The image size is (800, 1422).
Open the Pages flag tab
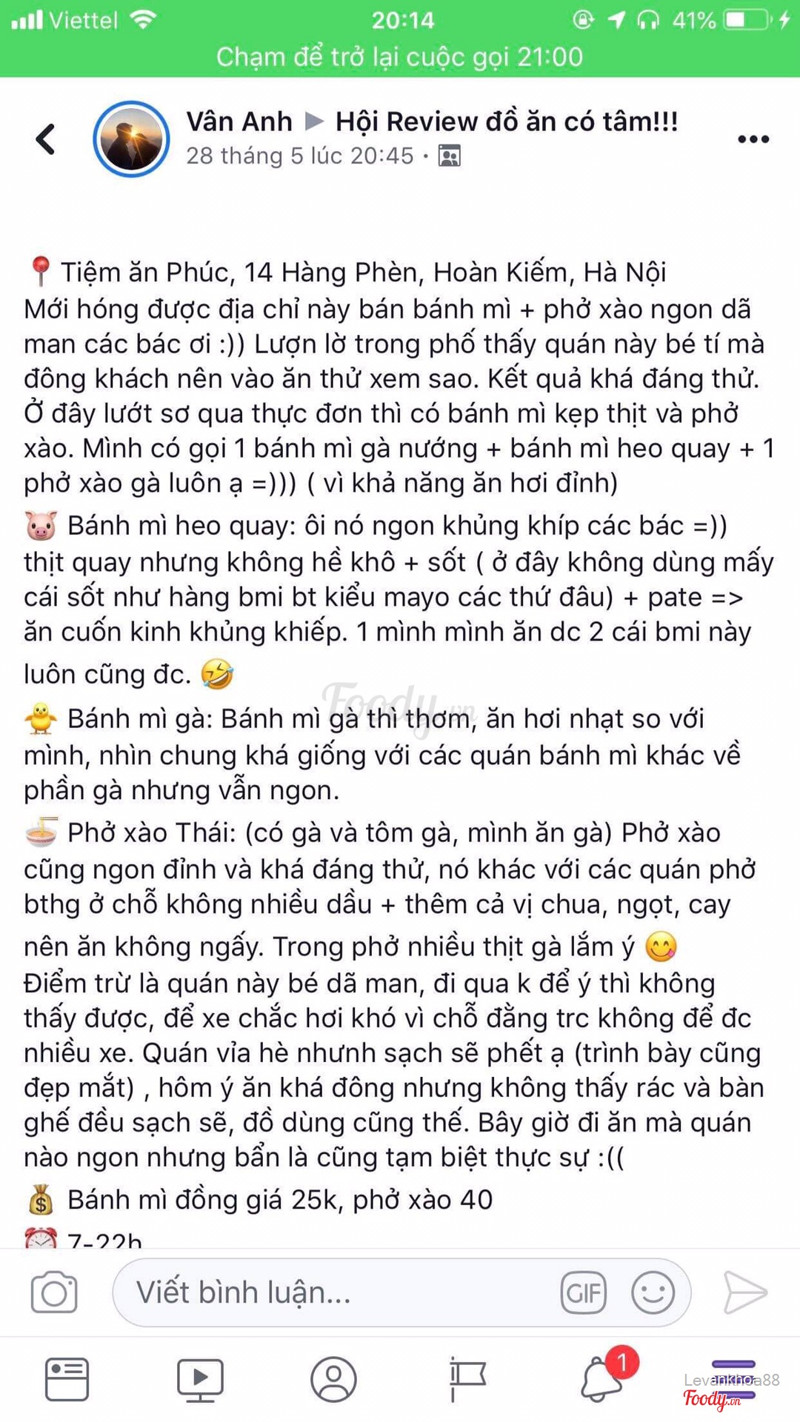point(466,1379)
